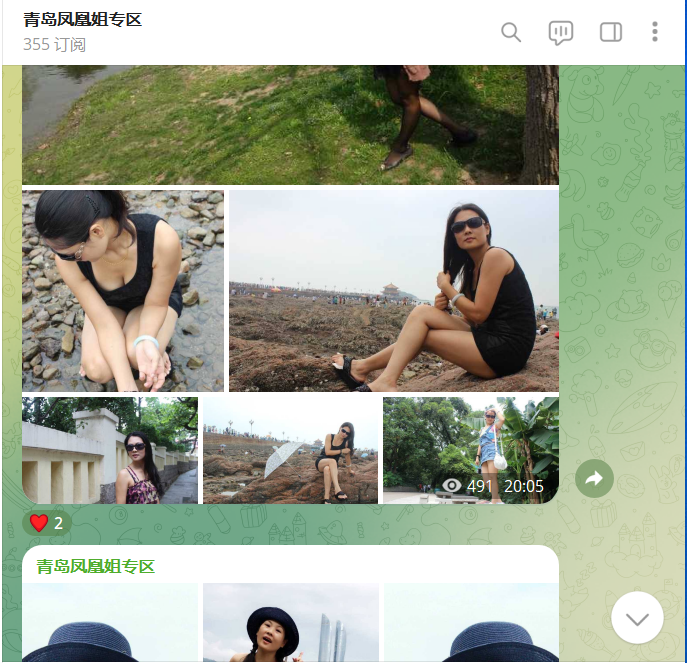
Task: Open photo of woman sitting on beach rocks
Action: point(393,290)
